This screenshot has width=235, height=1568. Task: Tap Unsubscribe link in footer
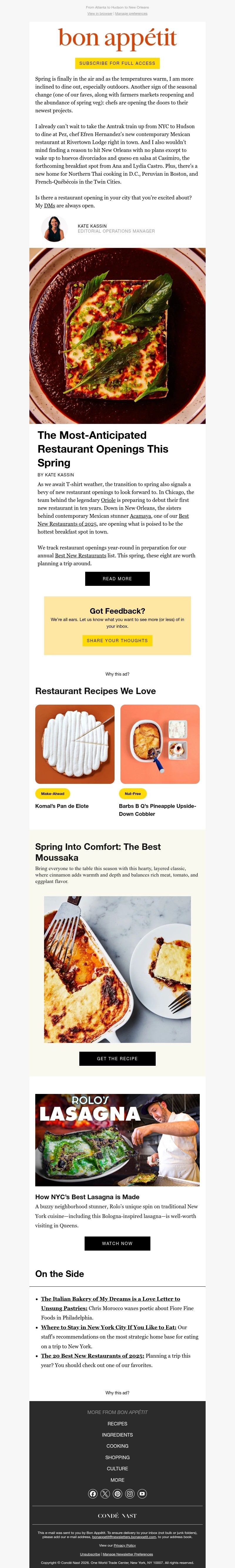(x=90, y=1554)
